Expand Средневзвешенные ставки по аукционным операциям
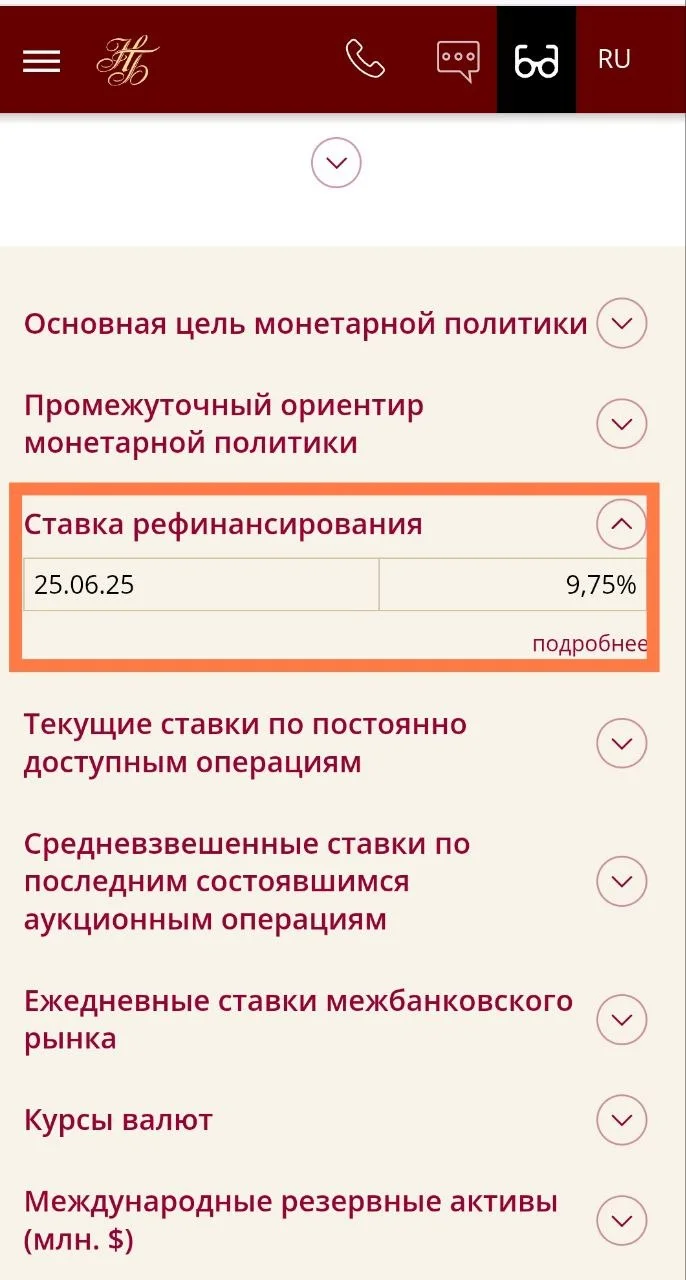Image resolution: width=686 pixels, height=1280 pixels. pyautogui.click(x=621, y=882)
